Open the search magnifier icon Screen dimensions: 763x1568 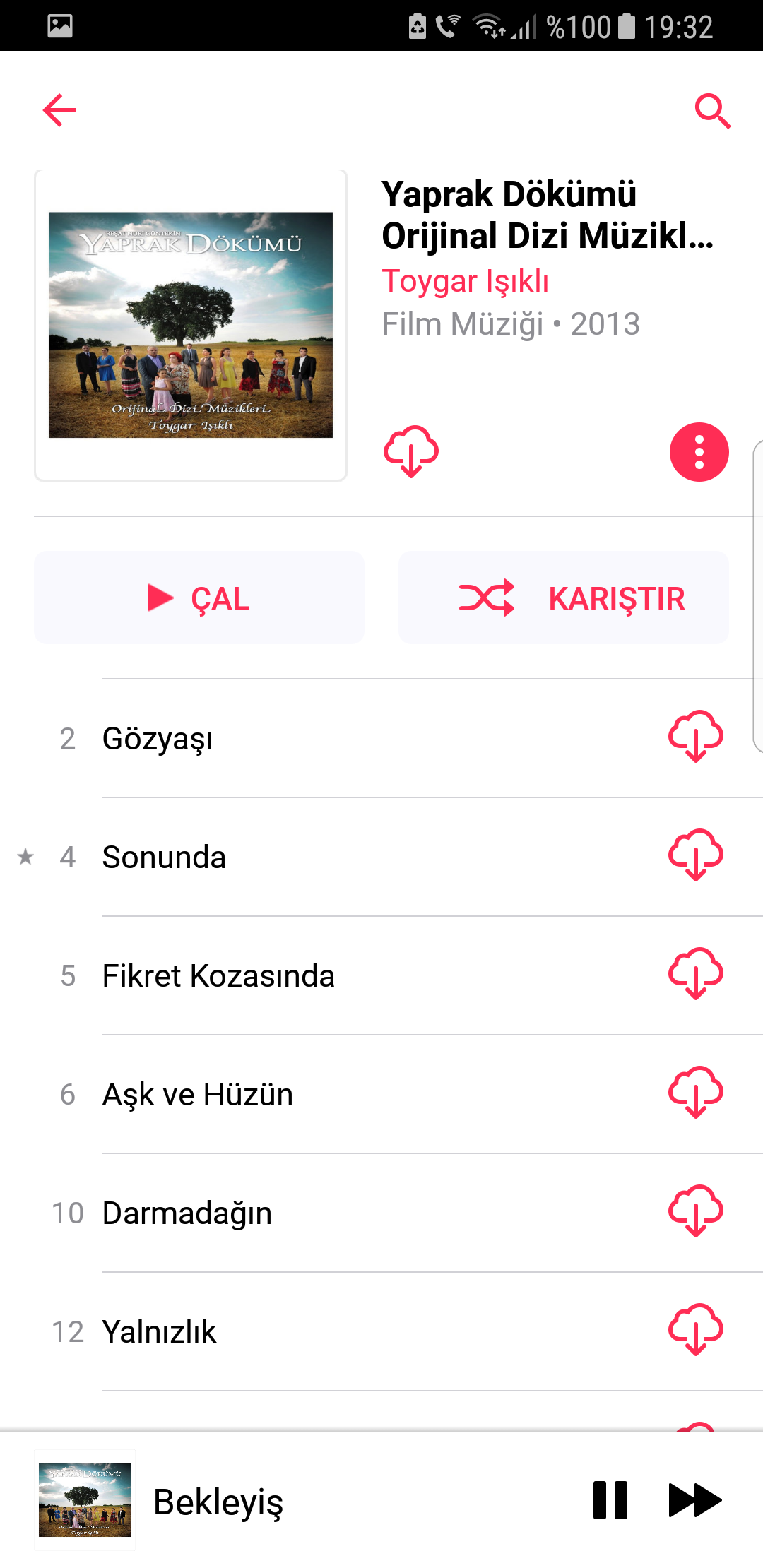[x=712, y=111]
